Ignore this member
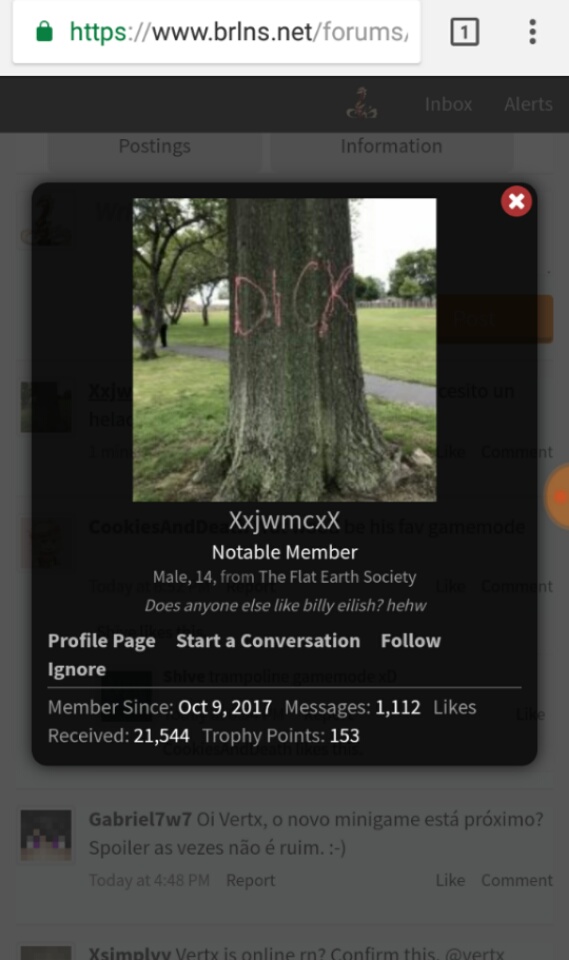Image resolution: width=569 pixels, height=960 pixels. pyautogui.click(x=77, y=669)
